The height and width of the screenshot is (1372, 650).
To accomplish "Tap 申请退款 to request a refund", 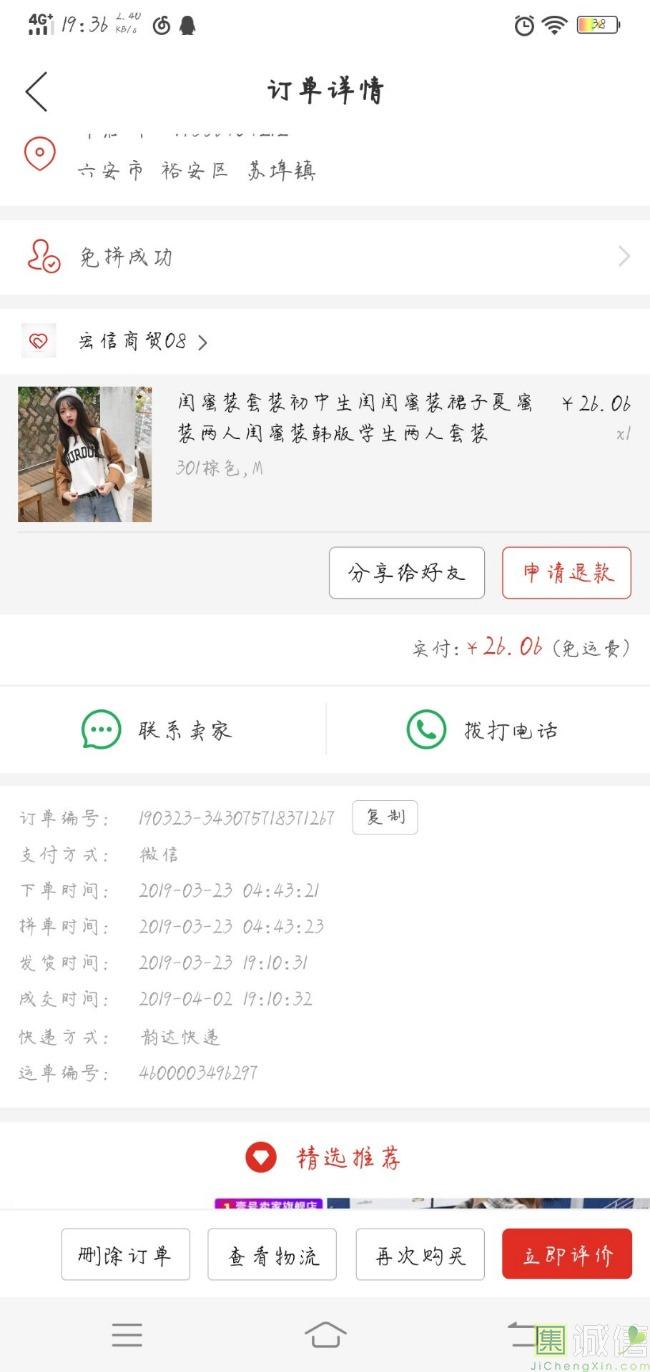I will pyautogui.click(x=566, y=573).
